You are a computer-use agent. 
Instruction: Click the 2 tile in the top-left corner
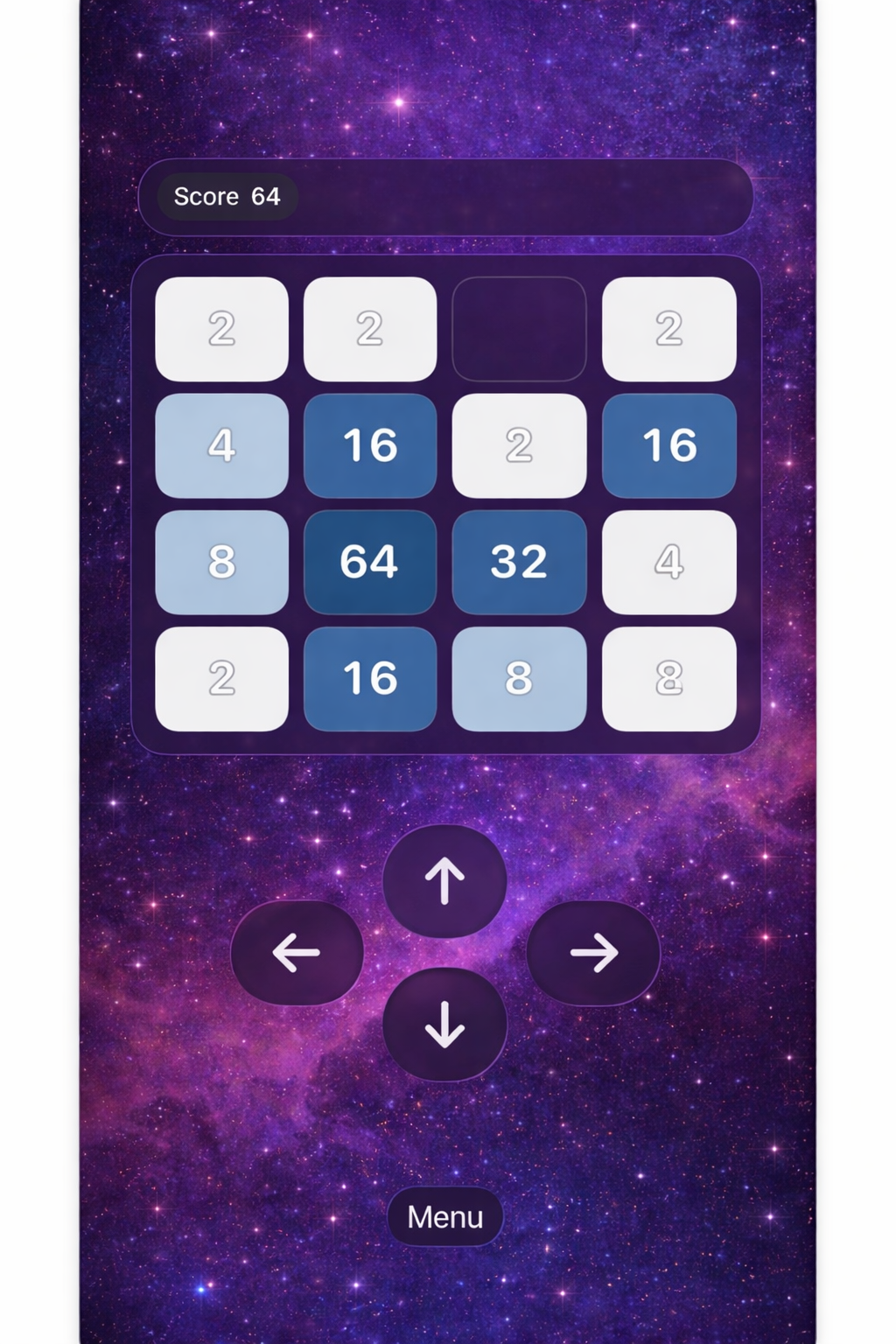tap(222, 328)
